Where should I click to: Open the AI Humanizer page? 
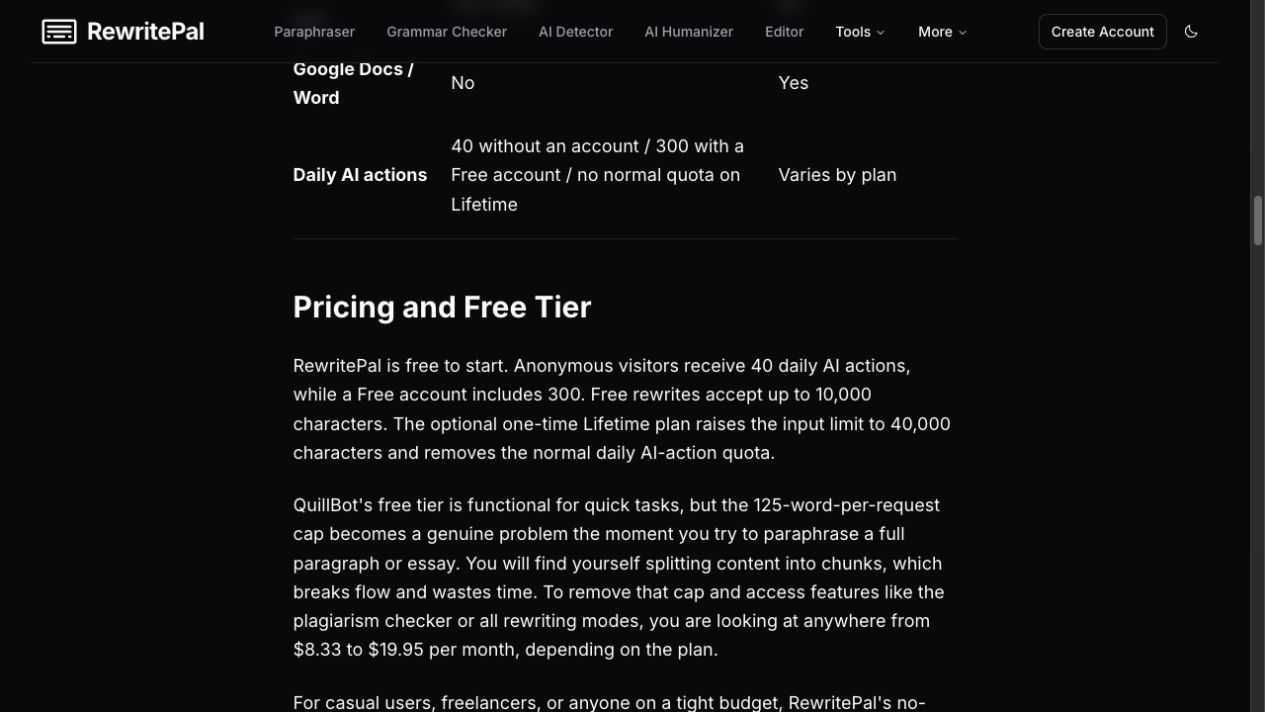(688, 32)
